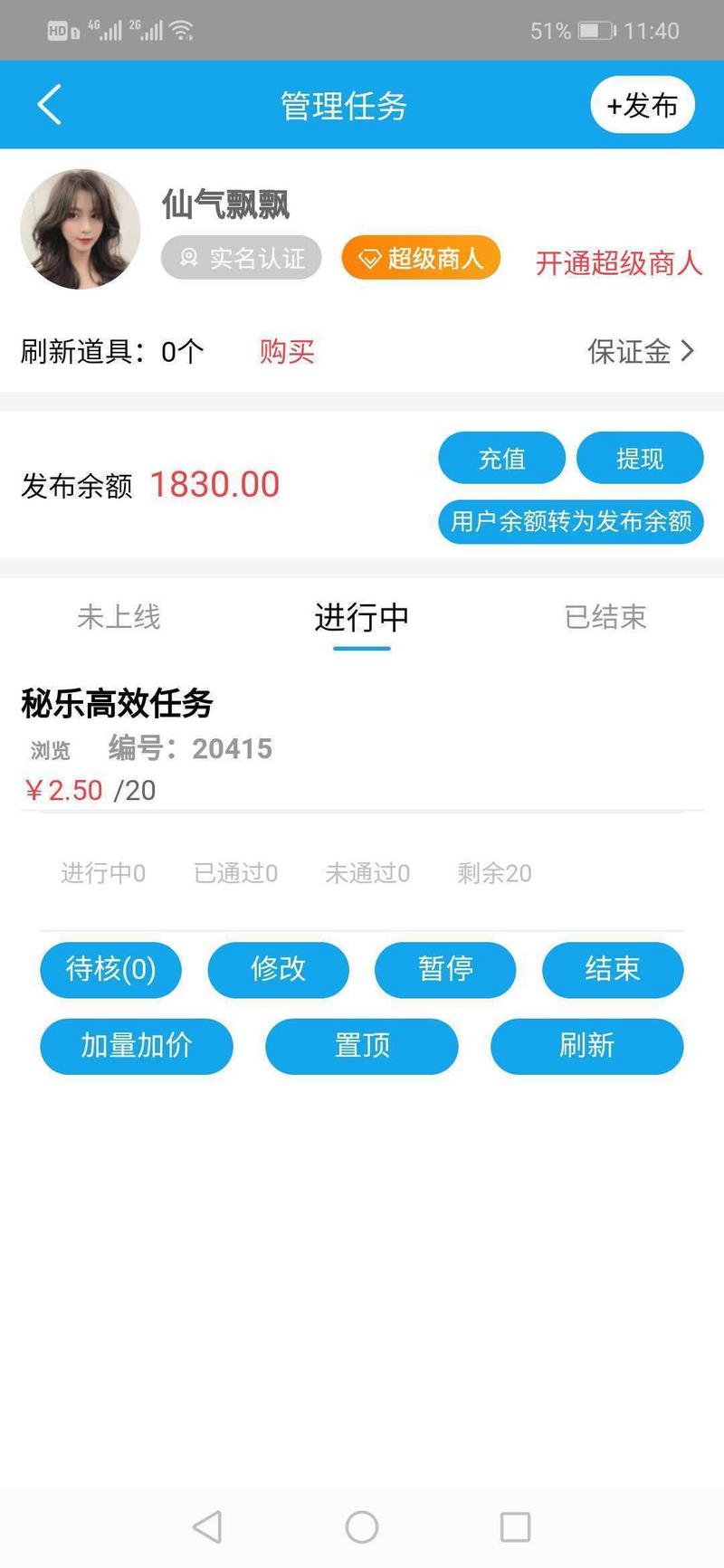Select the orange 超级商人 badge
This screenshot has width=724, height=1568.
click(420, 258)
